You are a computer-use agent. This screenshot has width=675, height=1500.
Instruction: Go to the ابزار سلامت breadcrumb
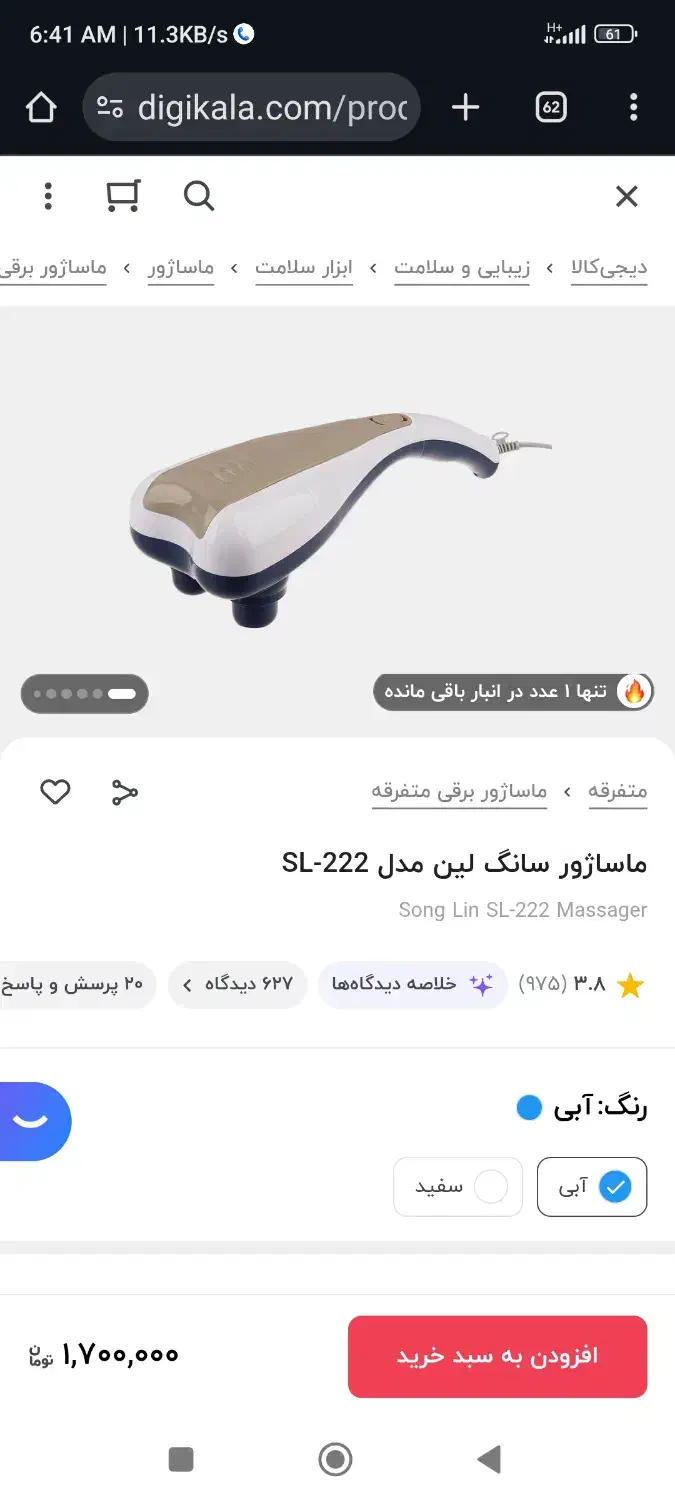click(x=304, y=268)
